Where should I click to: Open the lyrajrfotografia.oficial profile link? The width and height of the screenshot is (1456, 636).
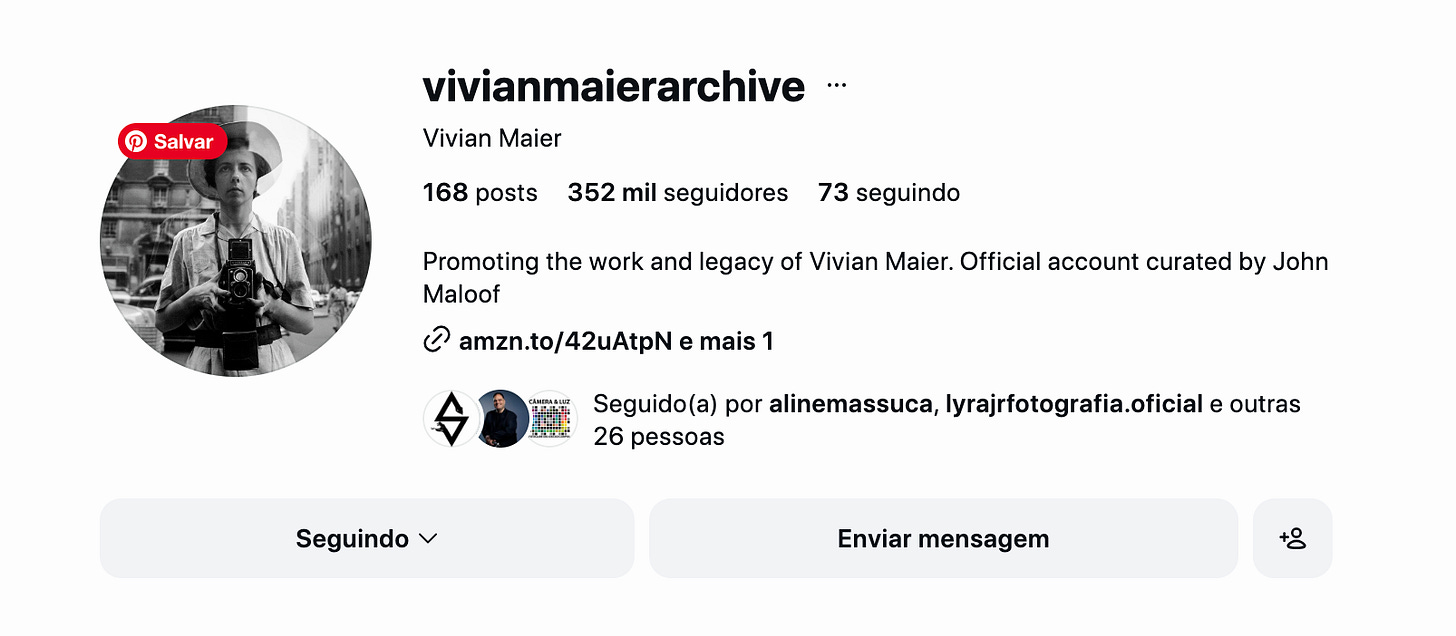pyautogui.click(x=1074, y=404)
